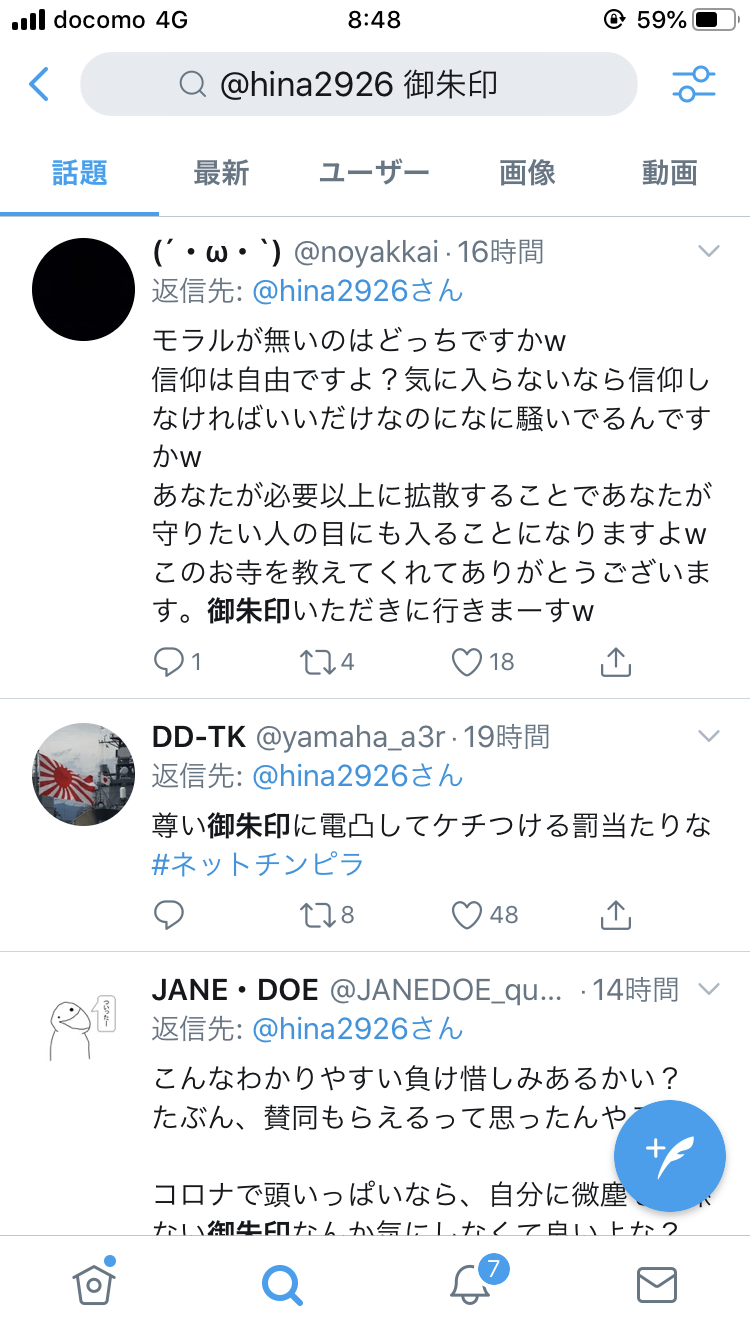Open the #ネットチンピラ hashtag

pos(257,863)
